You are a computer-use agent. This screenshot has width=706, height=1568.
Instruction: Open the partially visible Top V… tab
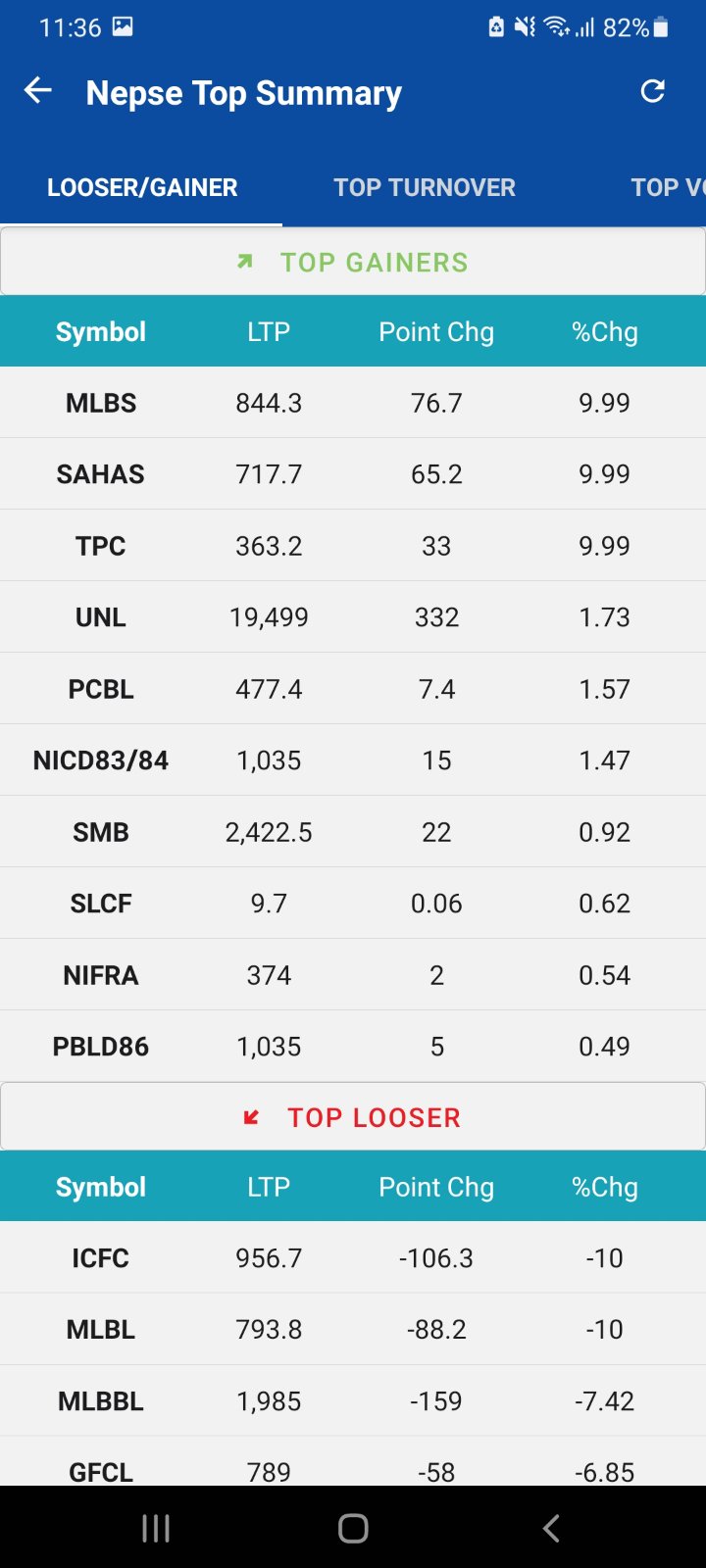coord(668,187)
